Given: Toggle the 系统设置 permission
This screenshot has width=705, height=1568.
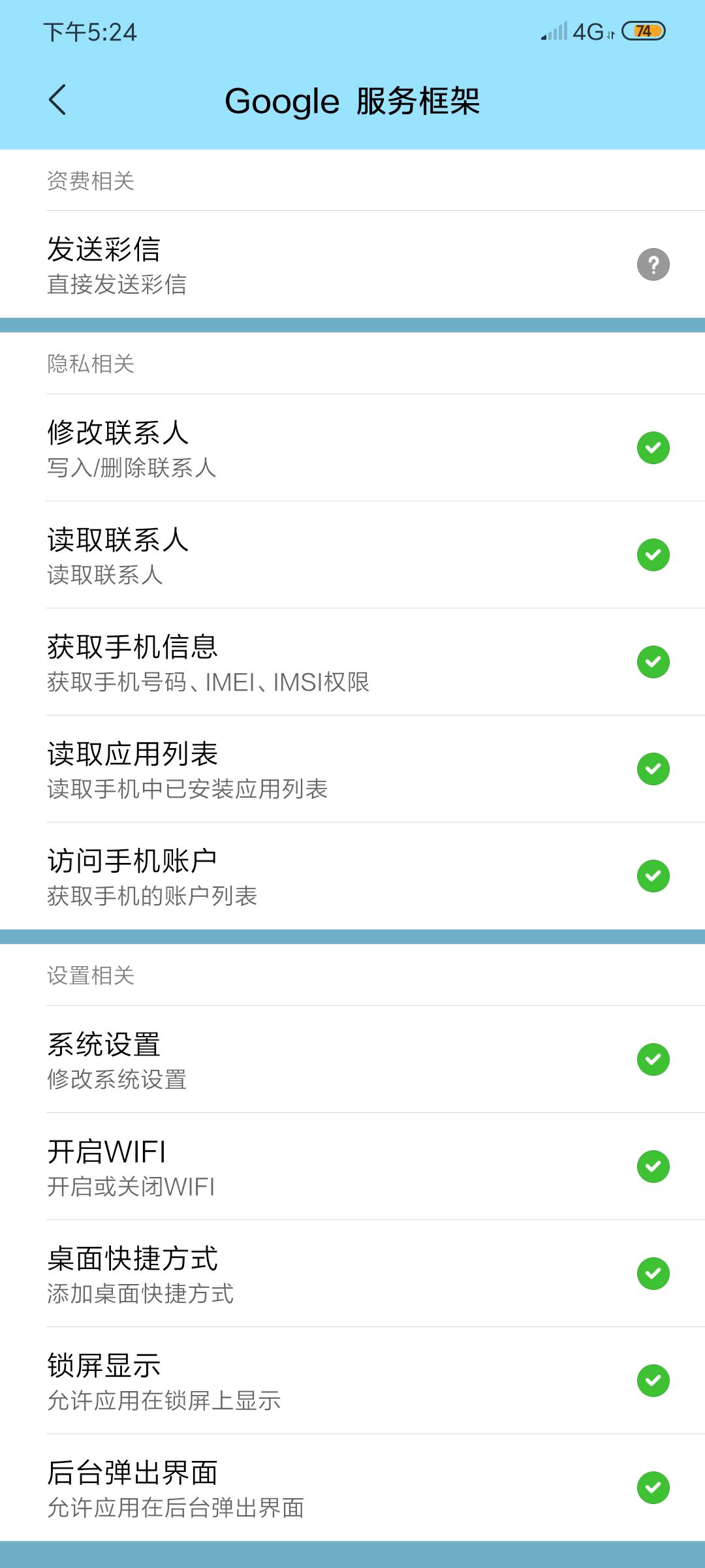Looking at the screenshot, I should click(653, 1059).
